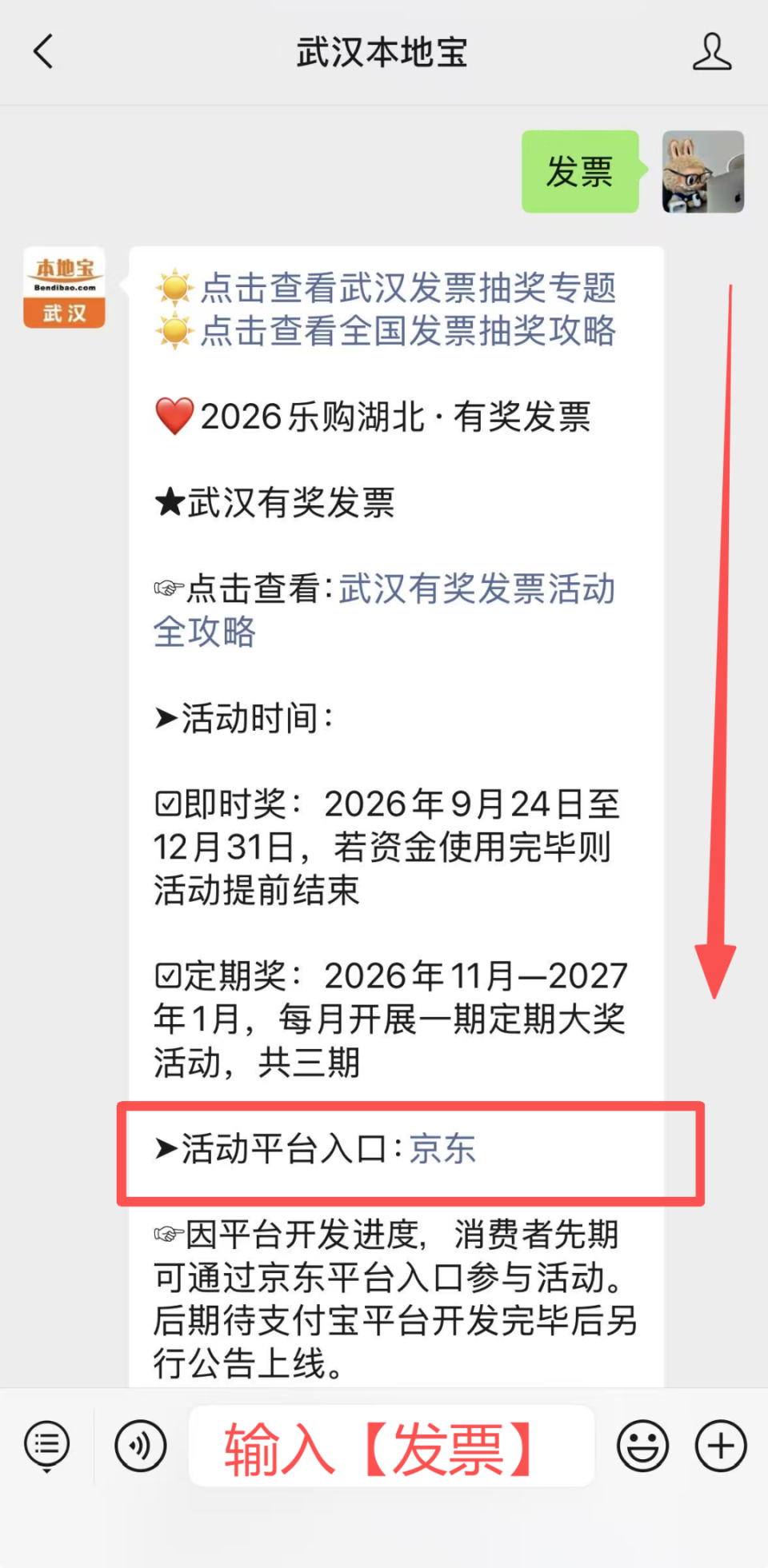The width and height of the screenshot is (768, 1568).
Task: Open the 京东 platform entrance link
Action: click(442, 1149)
